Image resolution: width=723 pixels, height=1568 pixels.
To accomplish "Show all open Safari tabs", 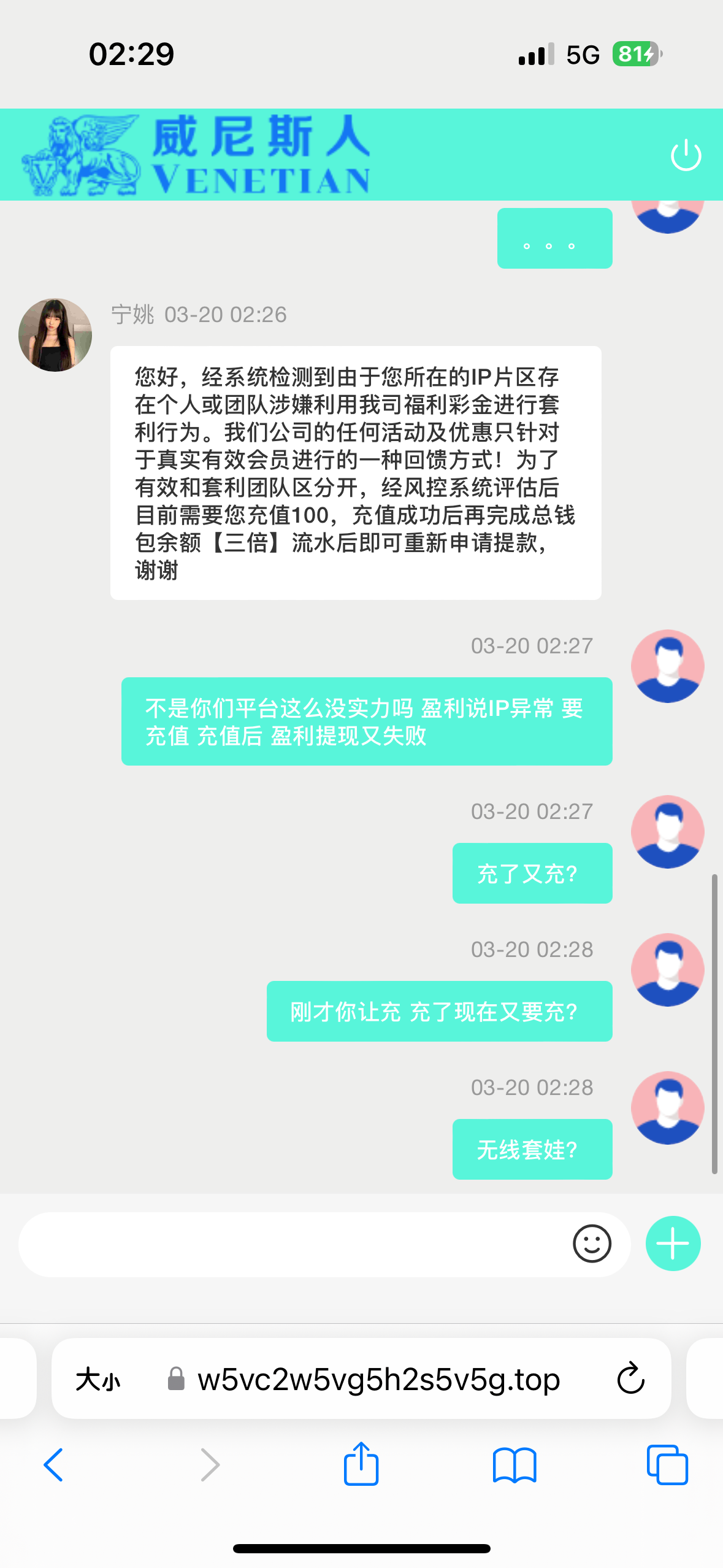I will (667, 1465).
